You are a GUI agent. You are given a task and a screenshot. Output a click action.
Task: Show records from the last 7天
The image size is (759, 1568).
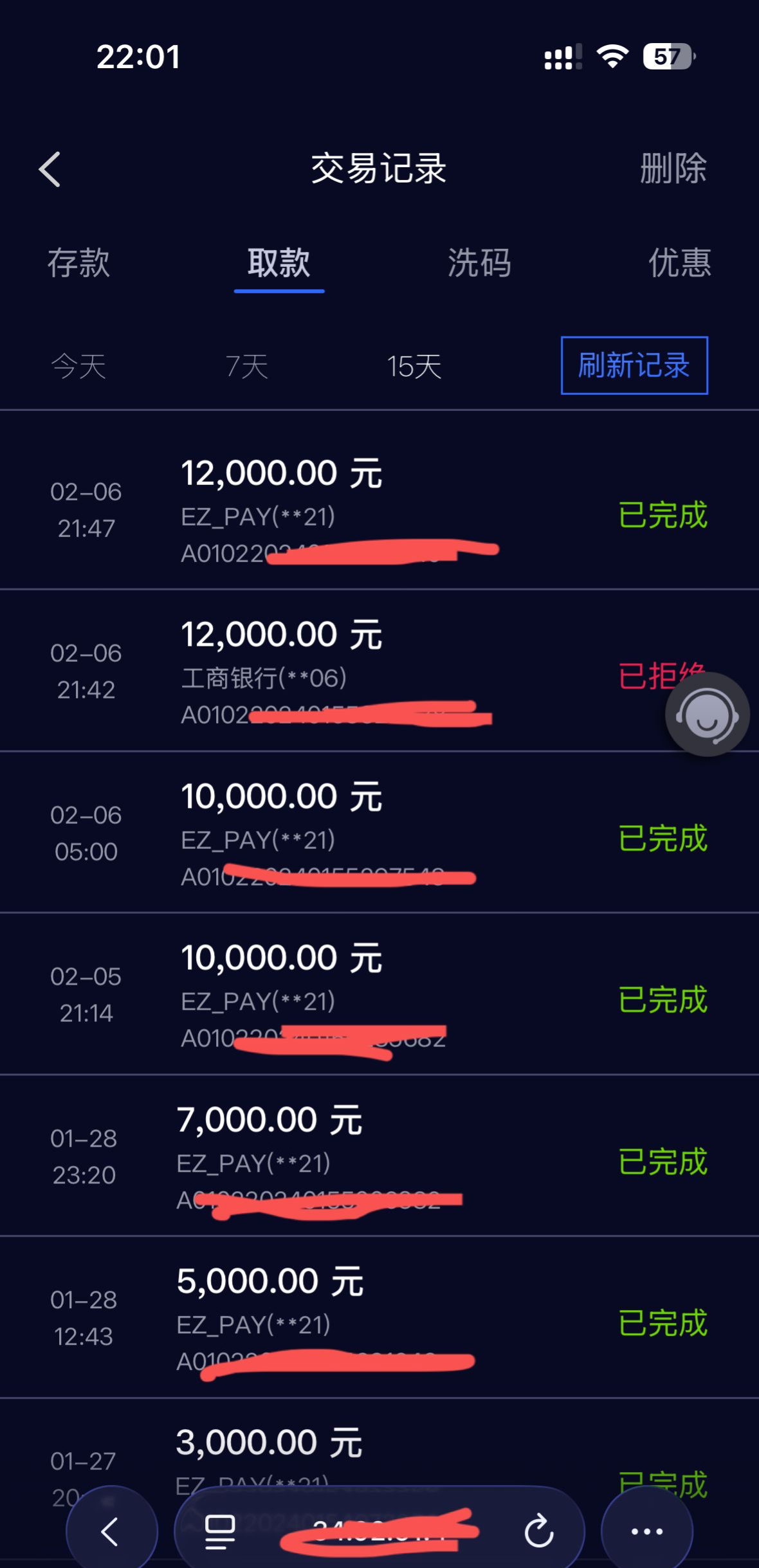(x=247, y=367)
